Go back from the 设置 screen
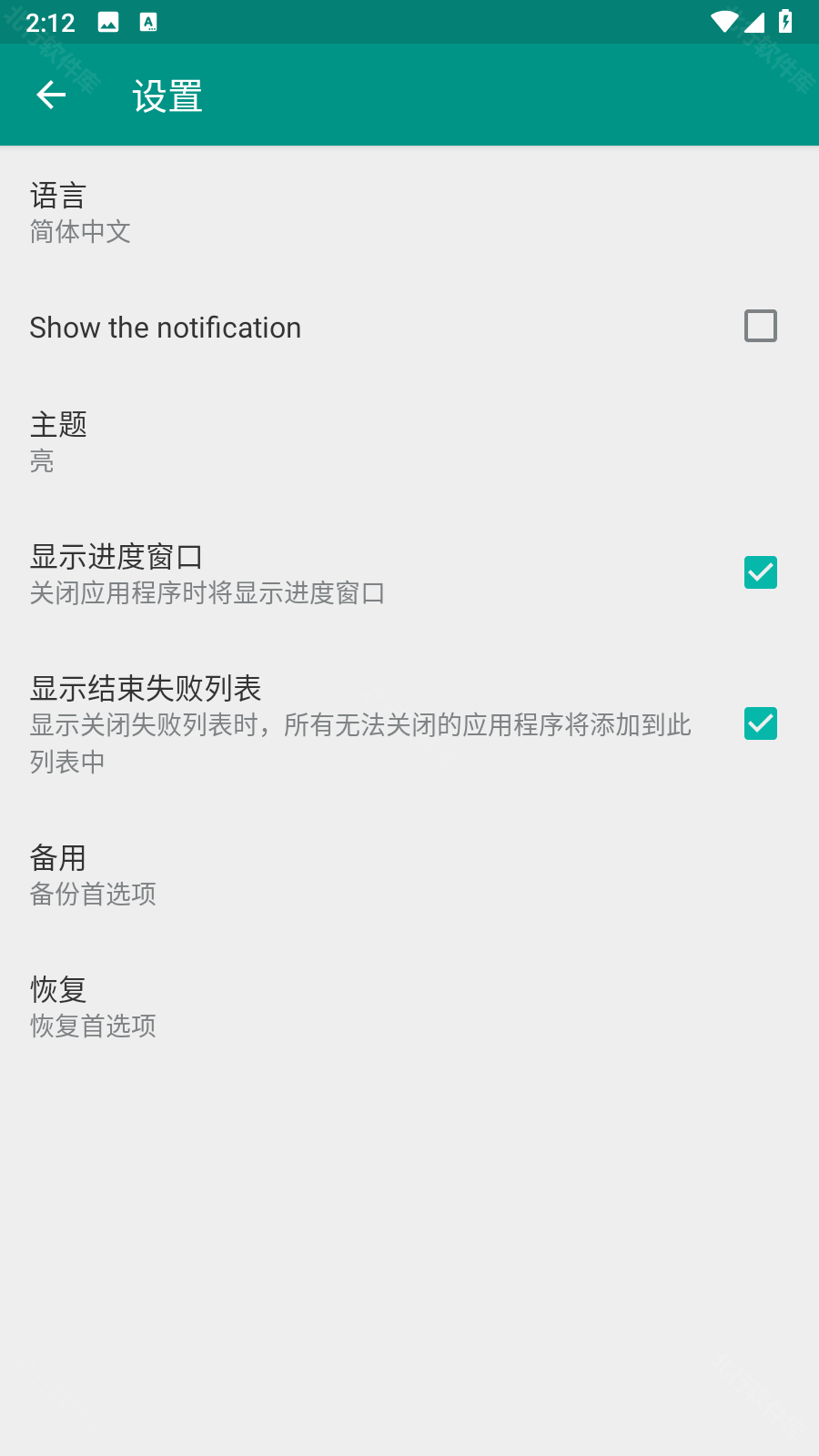The height and width of the screenshot is (1456, 819). 51,95
